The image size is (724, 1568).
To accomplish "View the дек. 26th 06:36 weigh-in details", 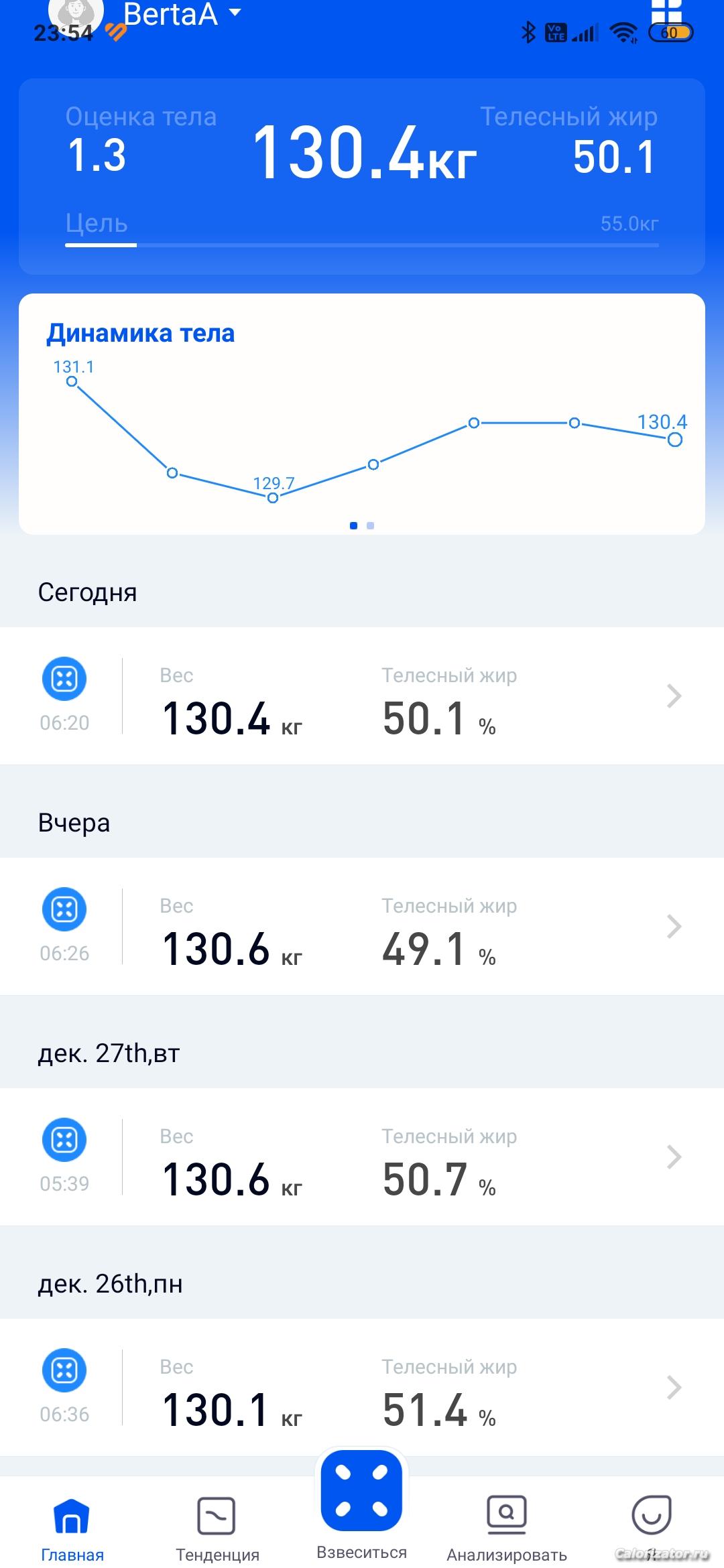I will coord(362,1388).
